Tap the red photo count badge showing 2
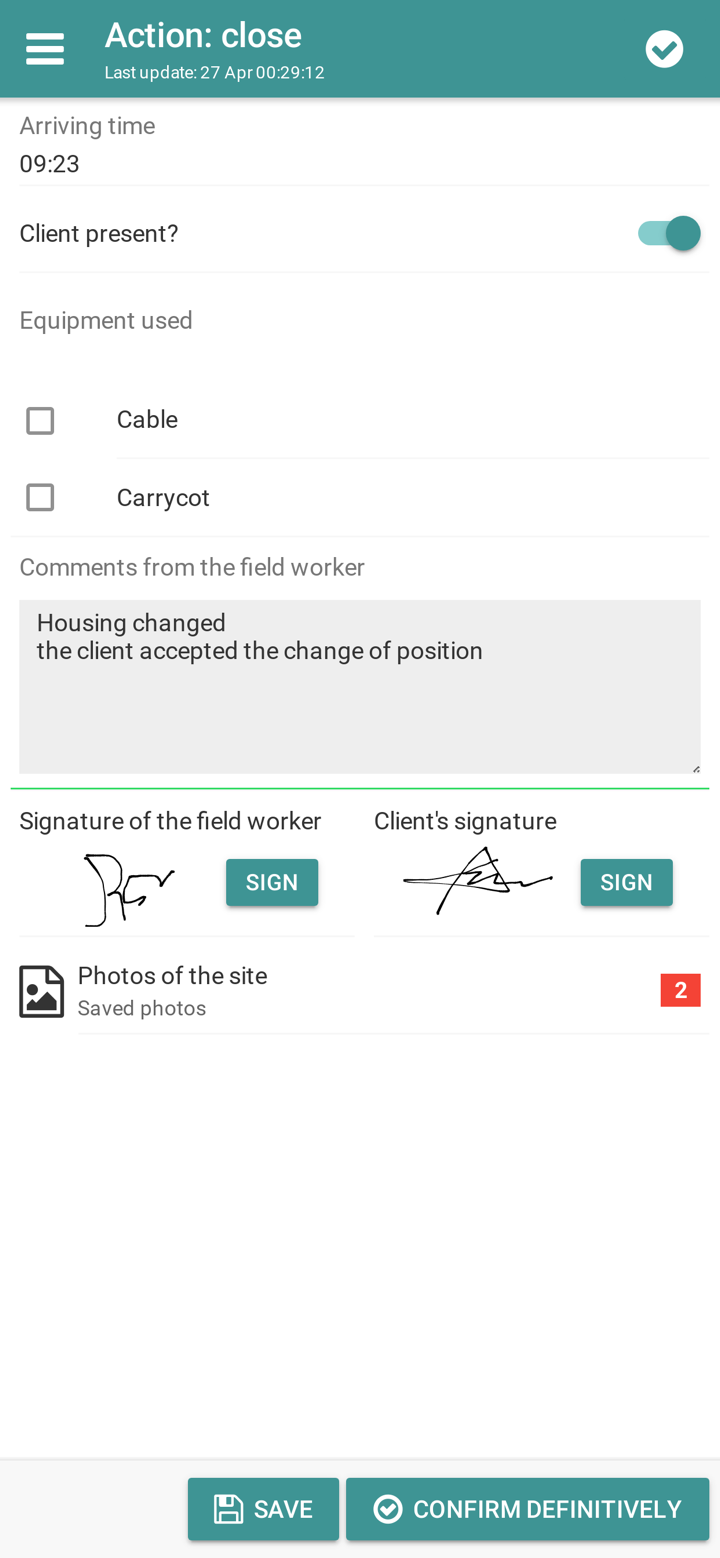This screenshot has height=1558, width=720. pos(680,989)
